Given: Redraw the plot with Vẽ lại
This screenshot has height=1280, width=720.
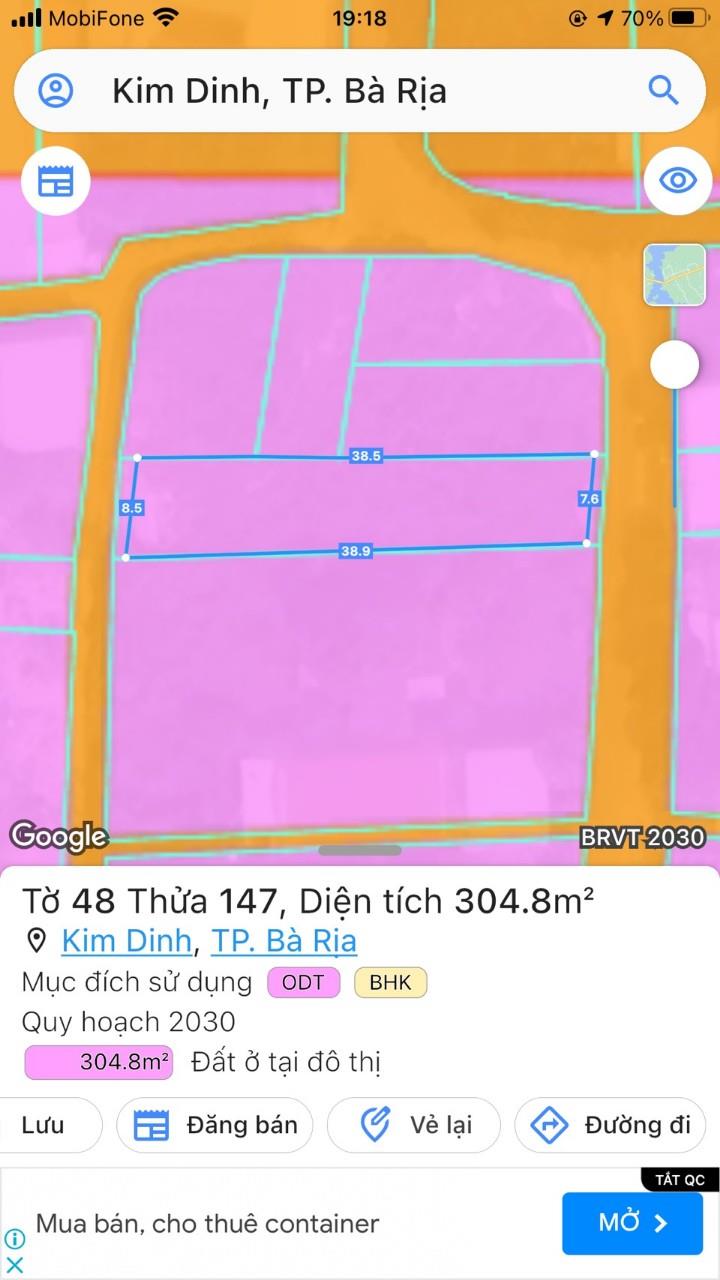Looking at the screenshot, I should 414,1125.
